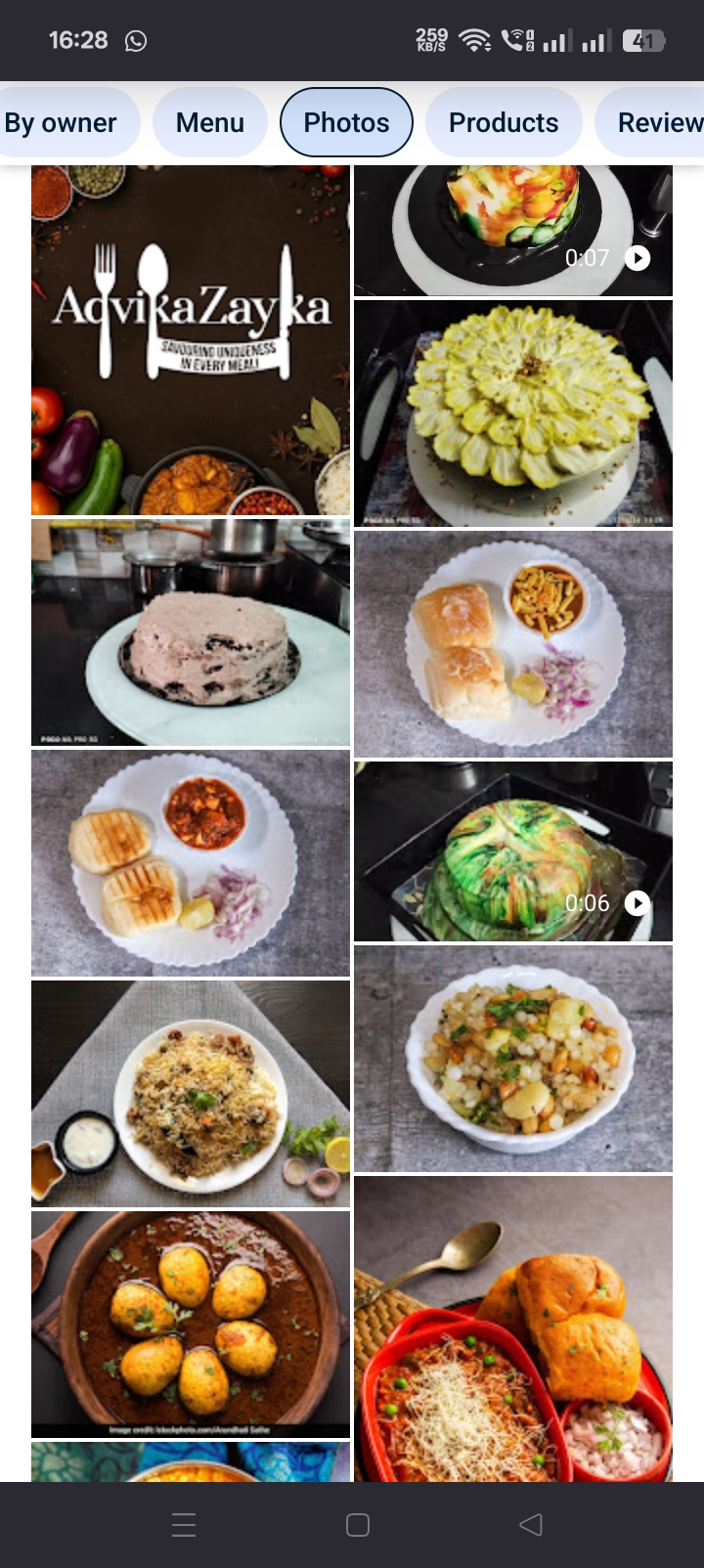
Task: Go back using the system back button
Action: coord(531,1525)
